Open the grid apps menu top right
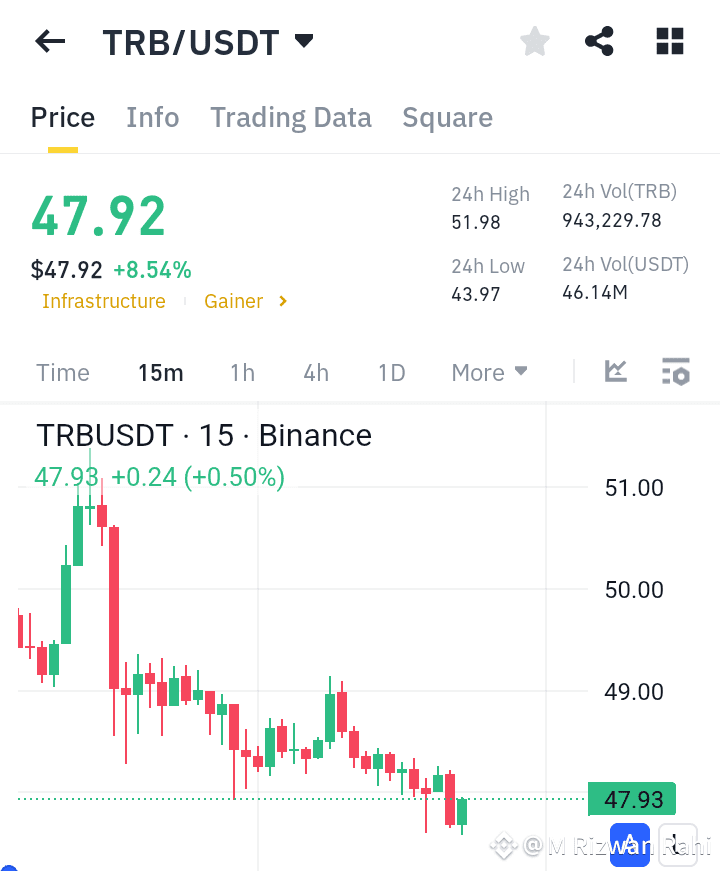 pos(668,41)
